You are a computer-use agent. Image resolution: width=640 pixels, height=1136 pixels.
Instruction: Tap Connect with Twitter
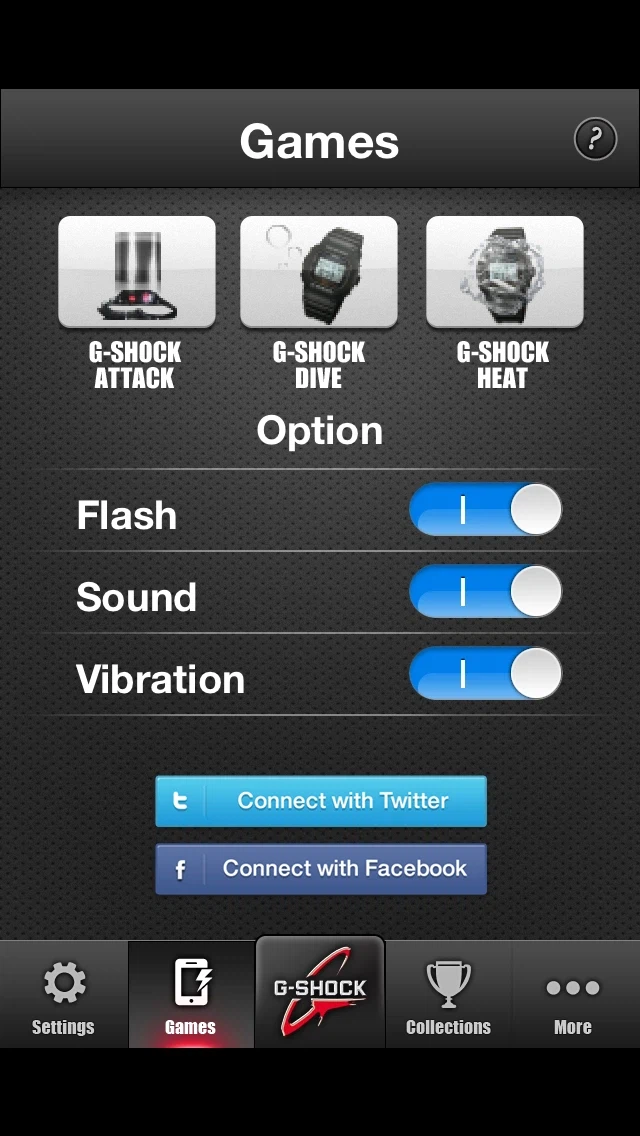(x=321, y=801)
